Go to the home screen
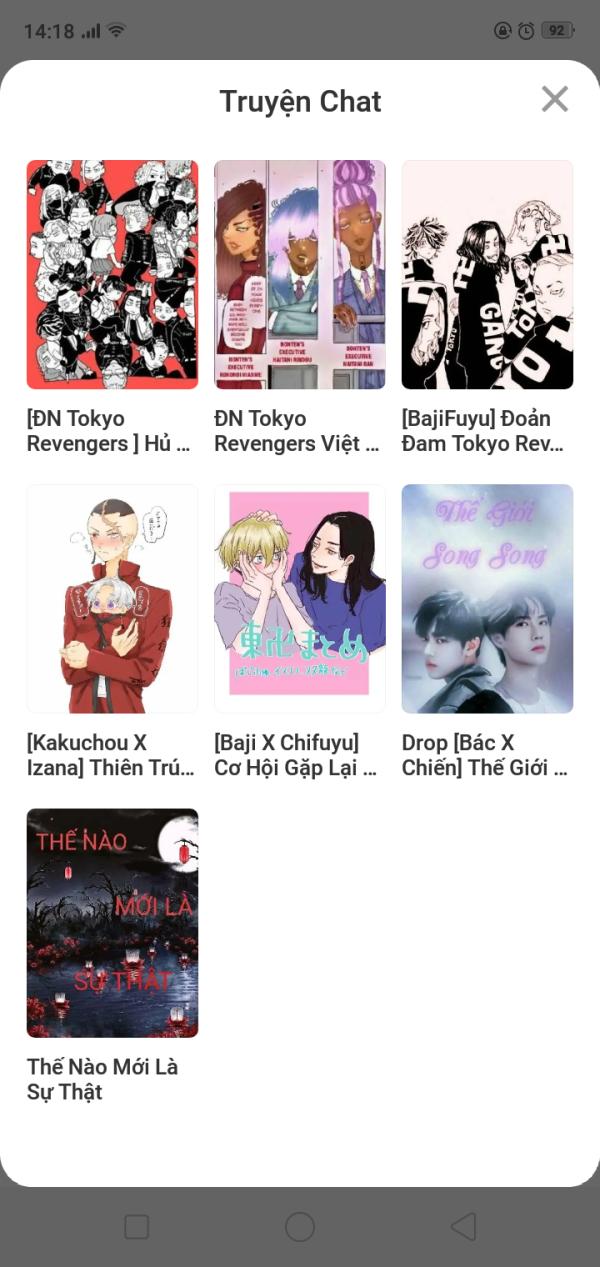Screen dimensions: 600x1267 300,1227
